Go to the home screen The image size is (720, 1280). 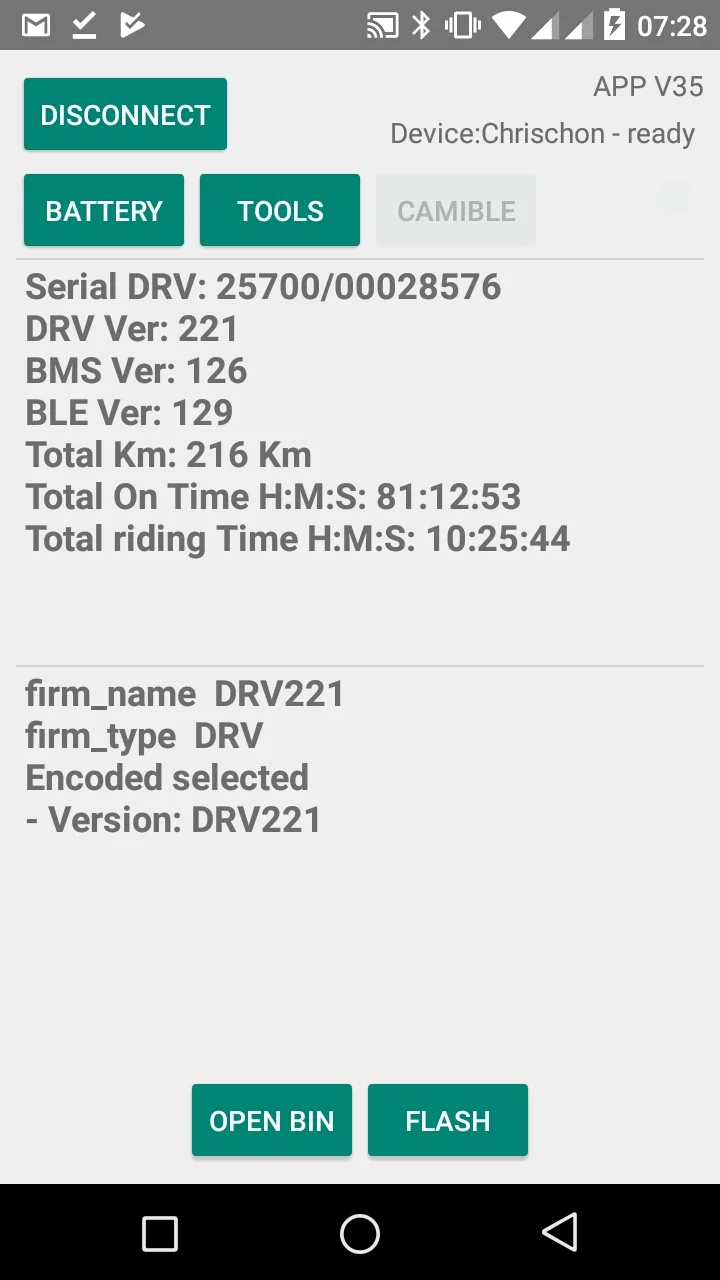360,1233
